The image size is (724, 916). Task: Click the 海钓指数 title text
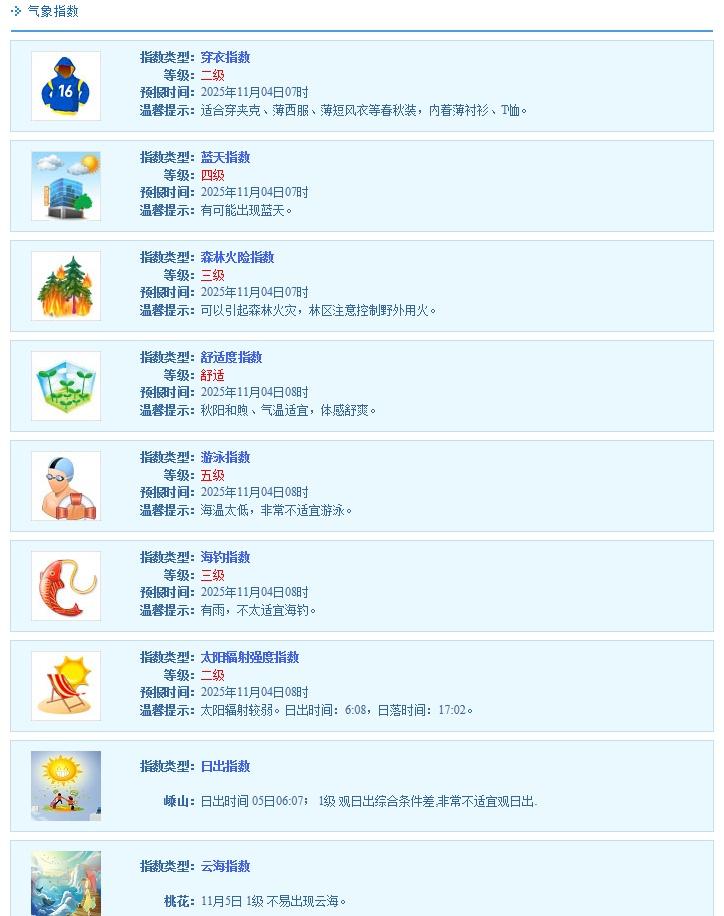[x=225, y=557]
